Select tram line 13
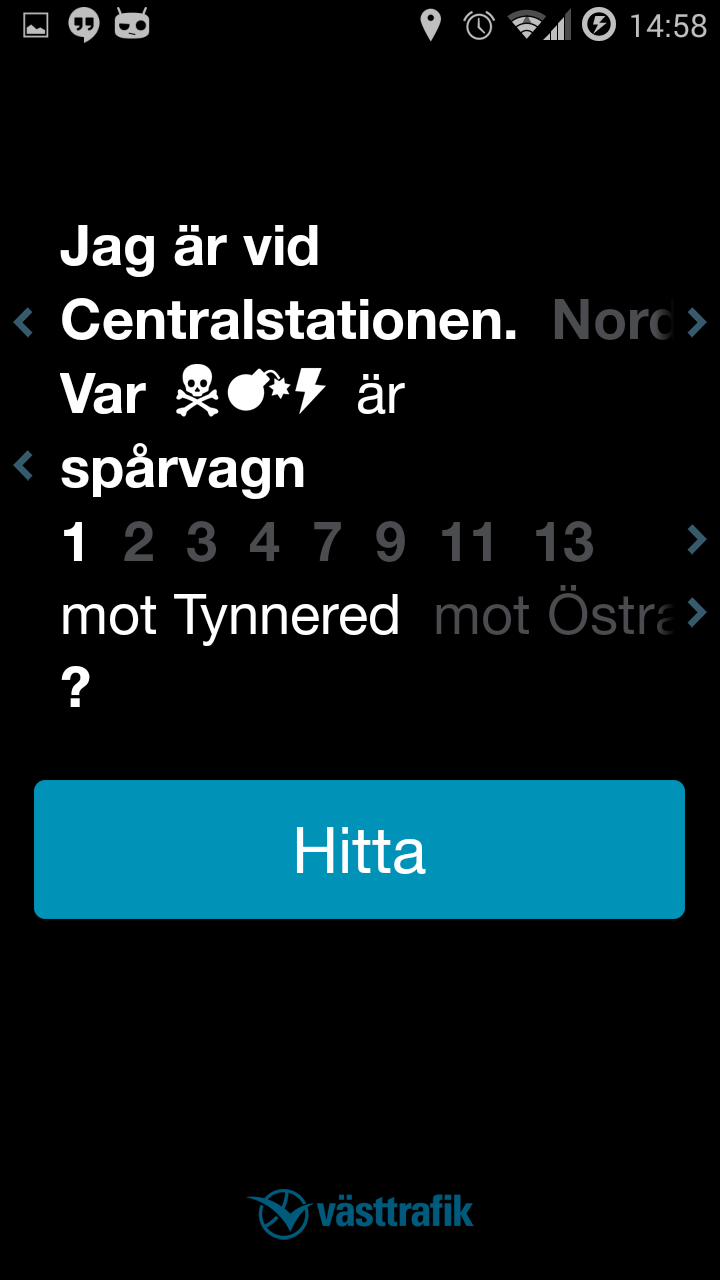Screen dimensions: 720x1280 click(x=564, y=543)
